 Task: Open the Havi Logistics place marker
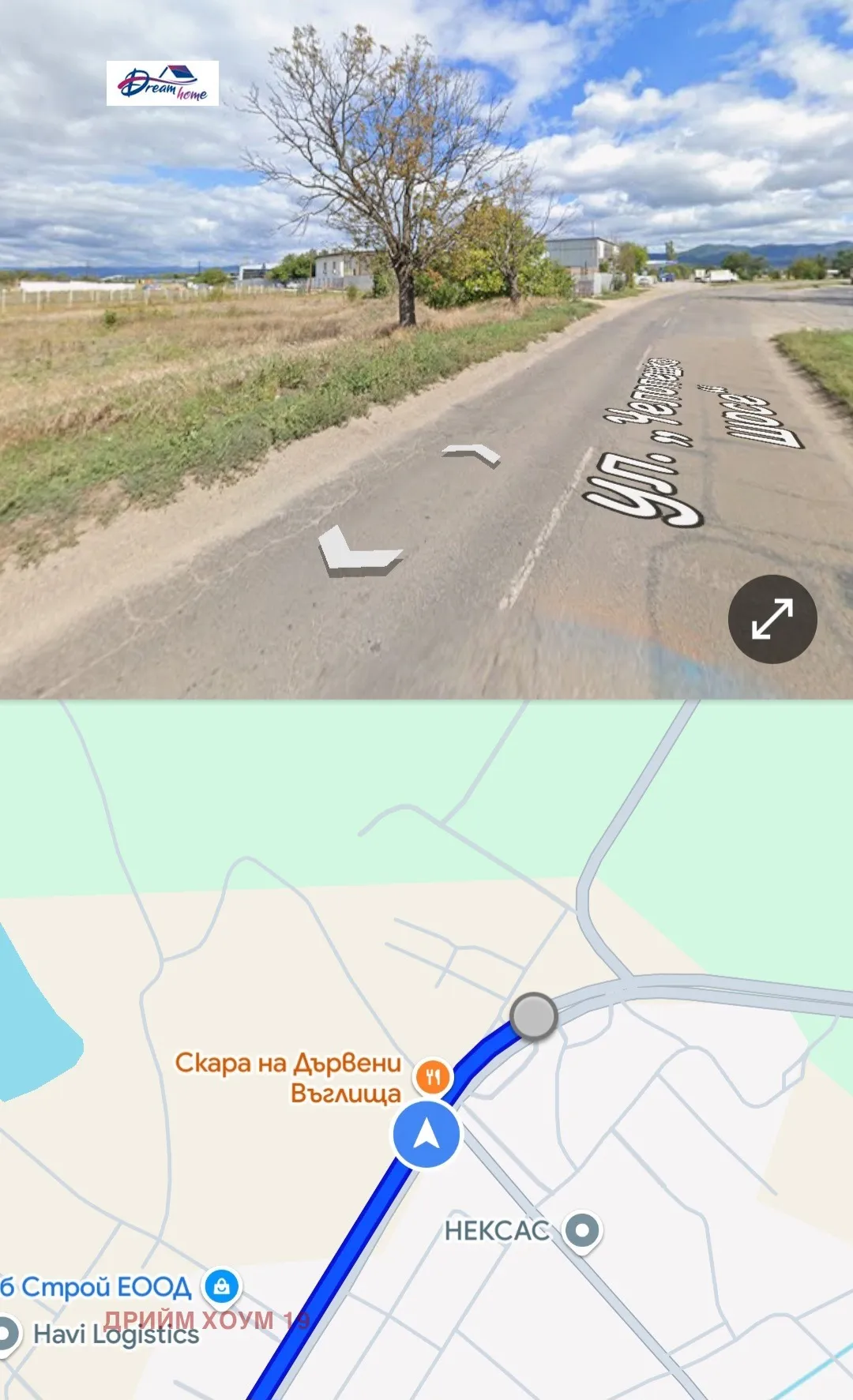8,1334
